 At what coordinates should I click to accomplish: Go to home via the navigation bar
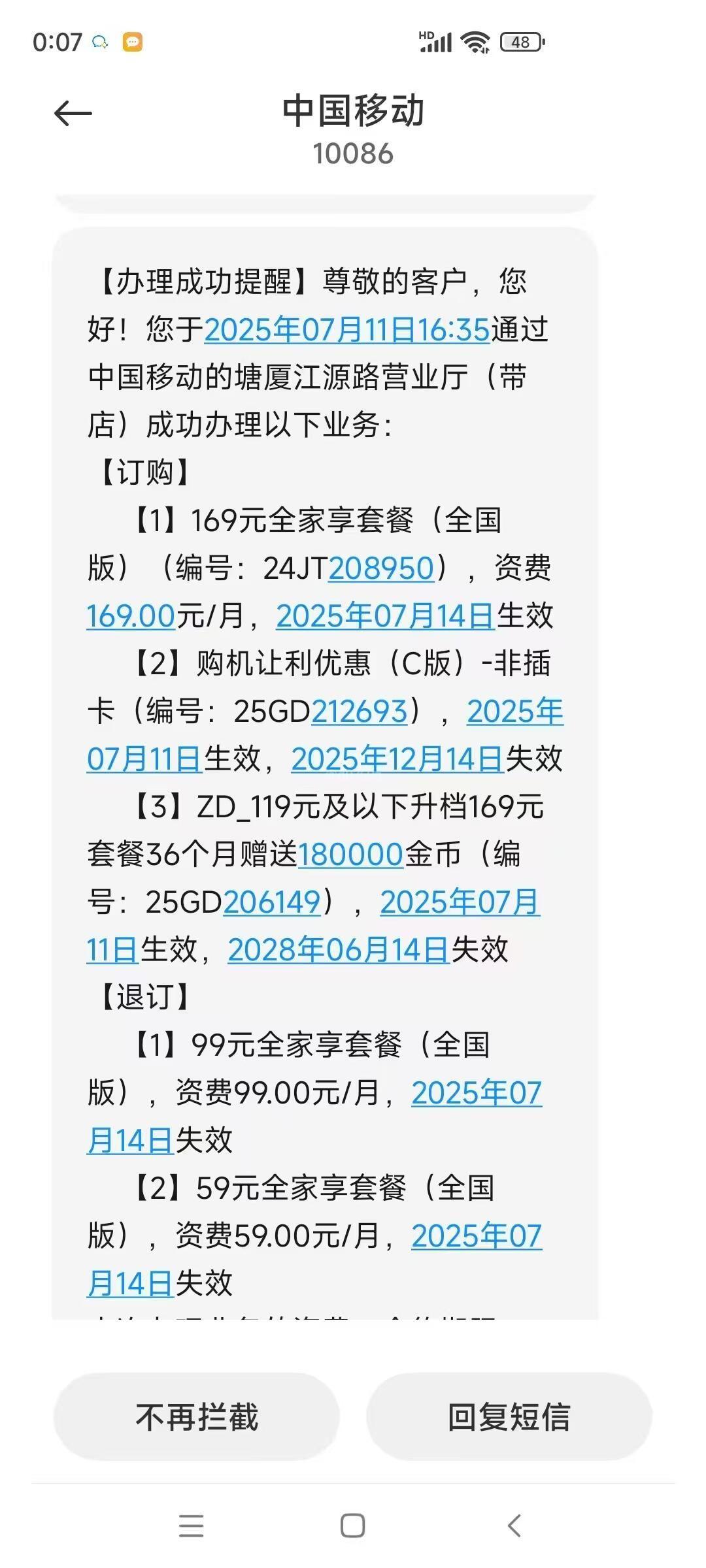click(x=353, y=1526)
